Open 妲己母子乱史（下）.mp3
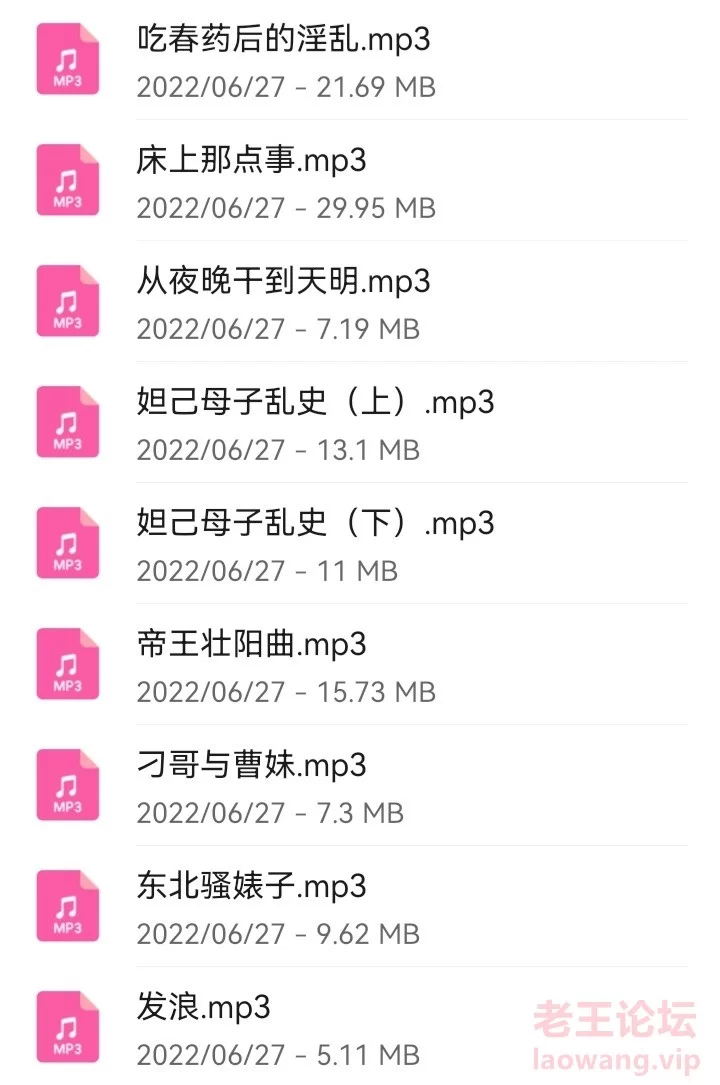This screenshot has width=720, height=1085. point(315,524)
